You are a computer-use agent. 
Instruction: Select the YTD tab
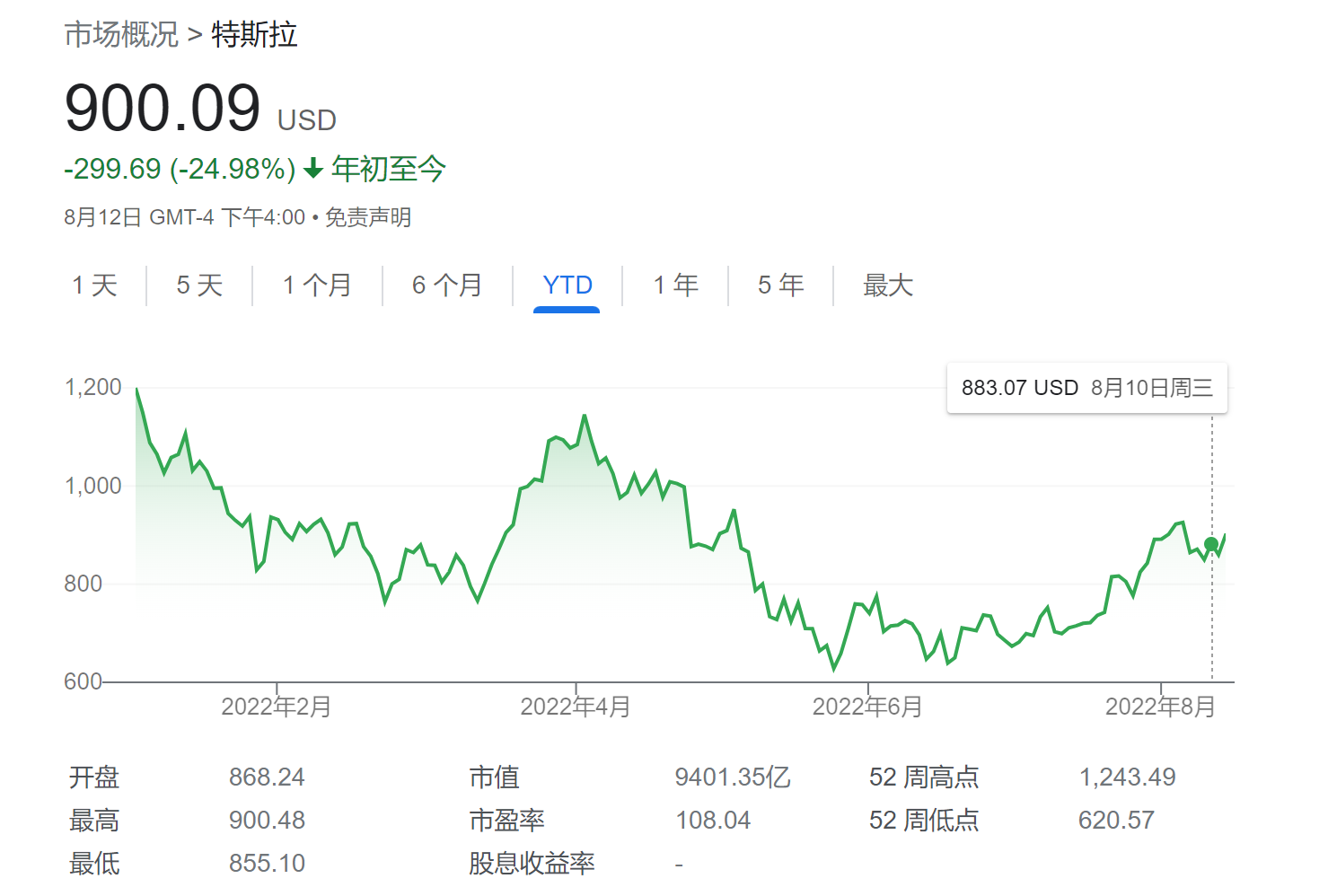click(x=567, y=285)
